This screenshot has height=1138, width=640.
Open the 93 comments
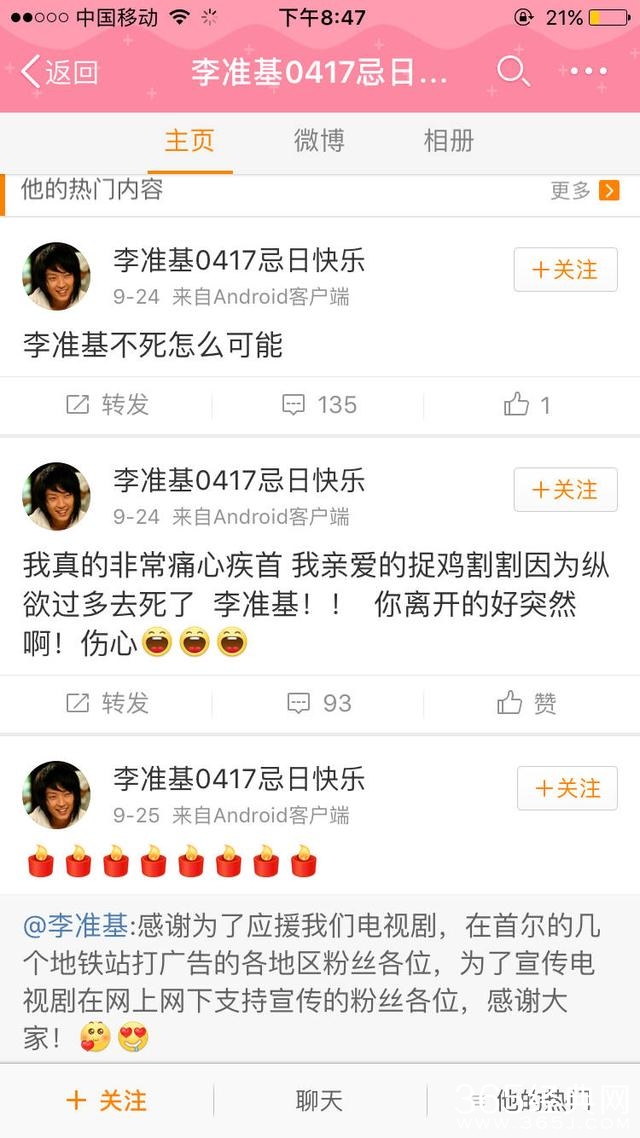[x=319, y=703]
